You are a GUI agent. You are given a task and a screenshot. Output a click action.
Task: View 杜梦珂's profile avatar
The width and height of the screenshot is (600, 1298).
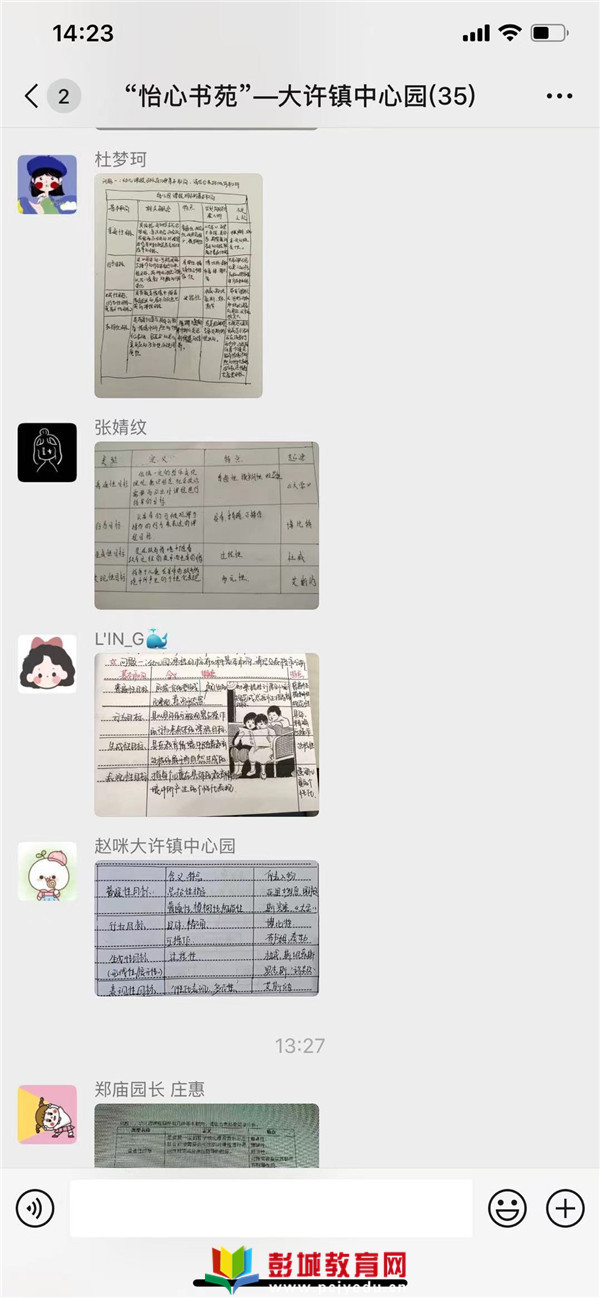tap(47, 185)
